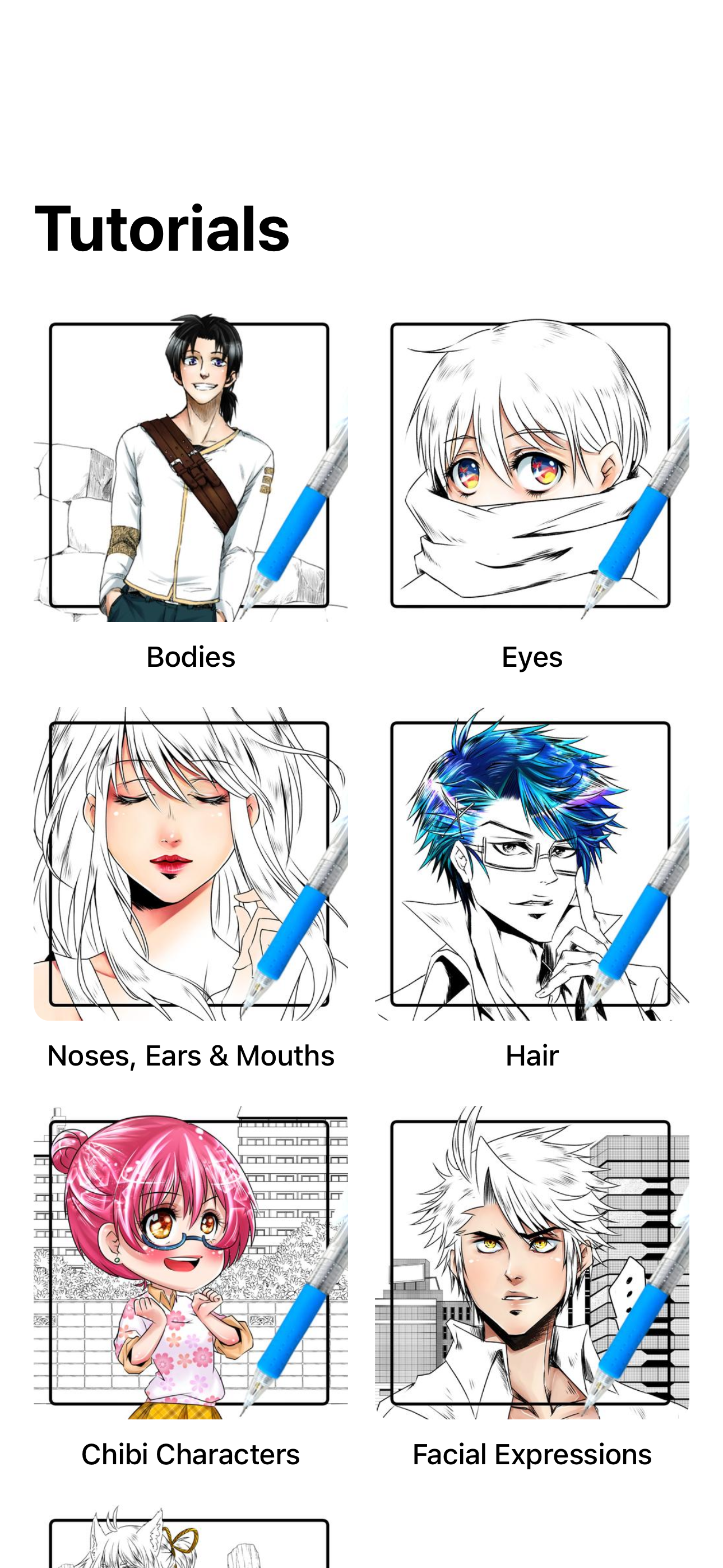This screenshot has width=723, height=1568.
Task: Tap the woman with closed eyes illustration
Action: (192, 864)
